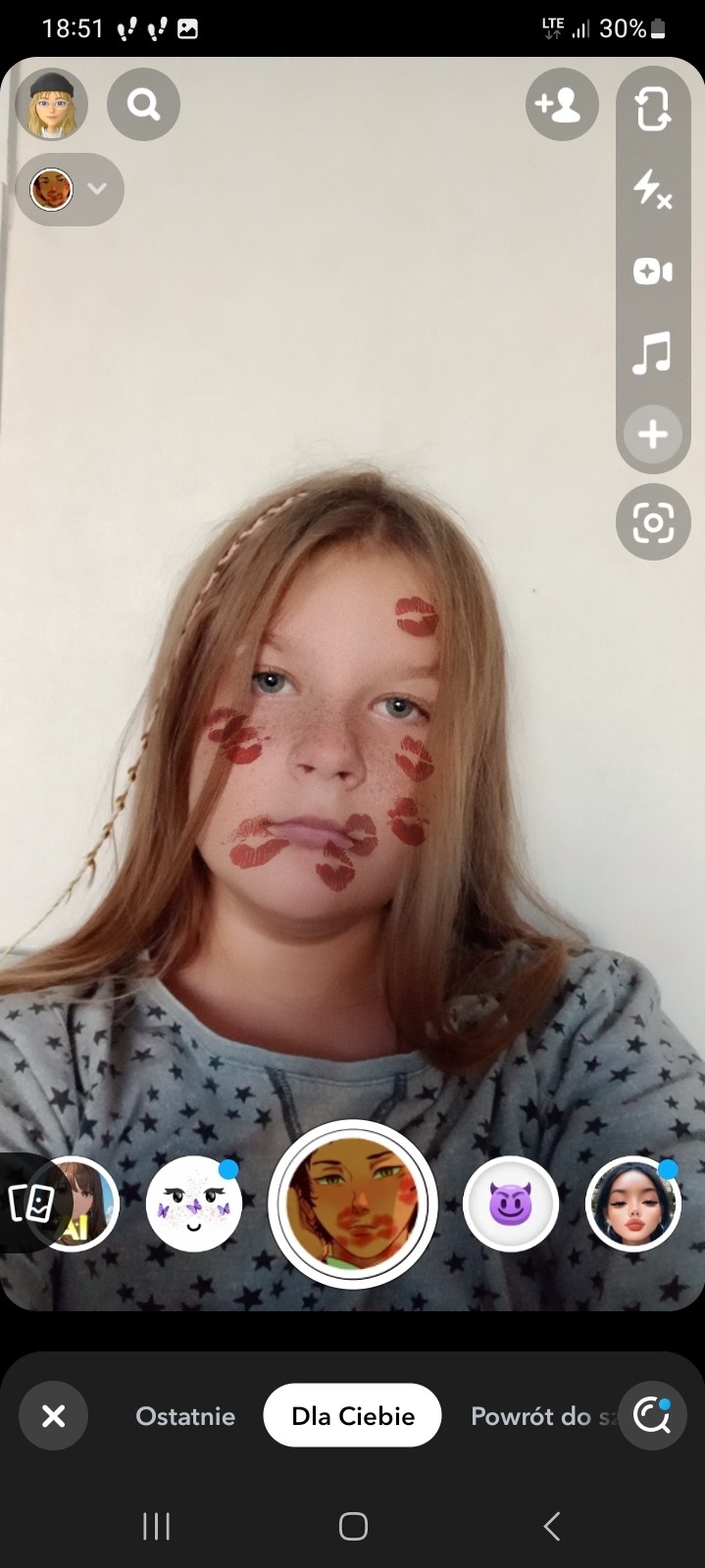Toggle the flash setting
The image size is (705, 1568).
pyautogui.click(x=652, y=188)
